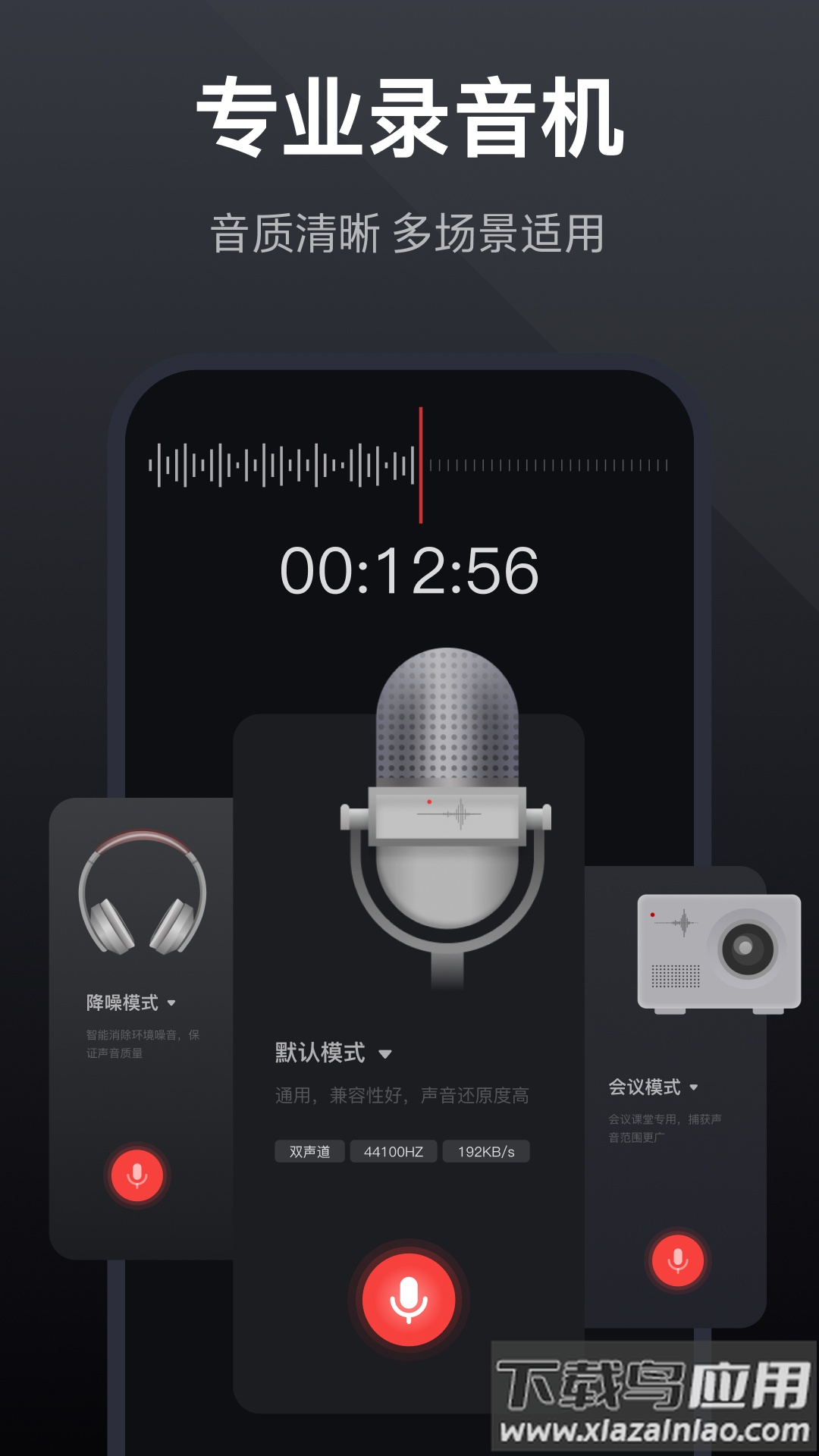Select the 双声道 channel tag
The image size is (819, 1456).
(310, 1151)
